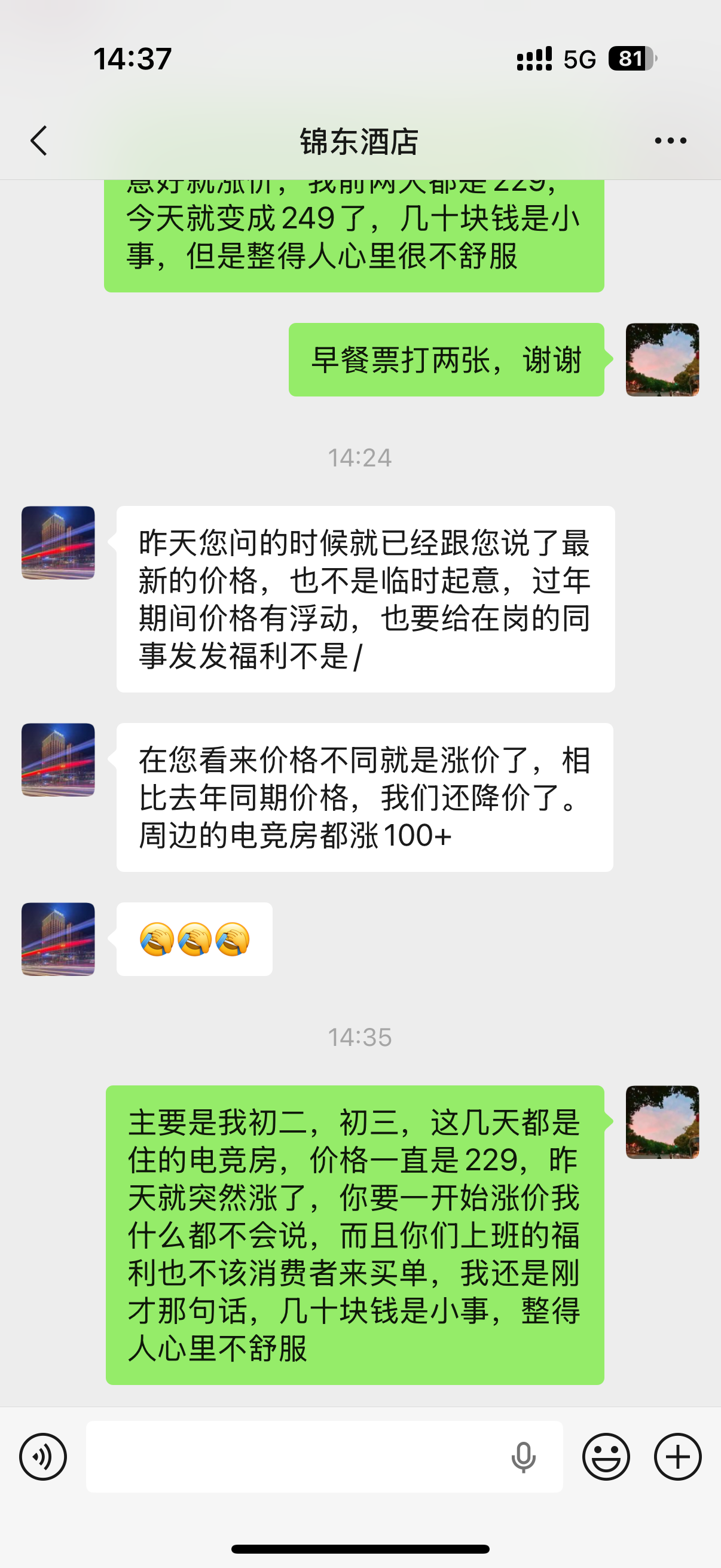721x1568 pixels.
Task: Go back from the 锦东酒店 chat
Action: [39, 141]
